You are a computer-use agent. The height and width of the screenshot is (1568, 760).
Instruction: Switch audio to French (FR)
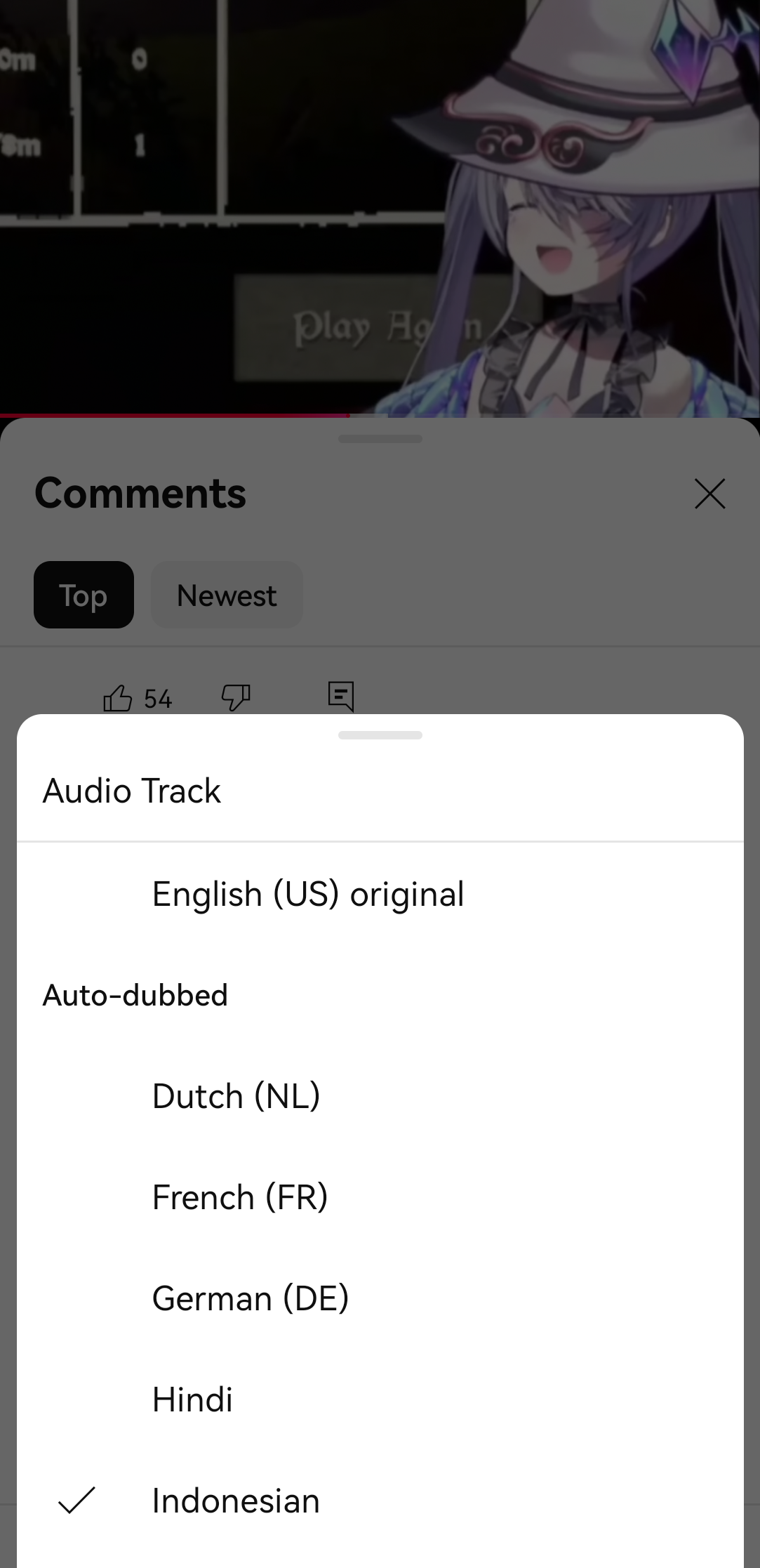(240, 1197)
